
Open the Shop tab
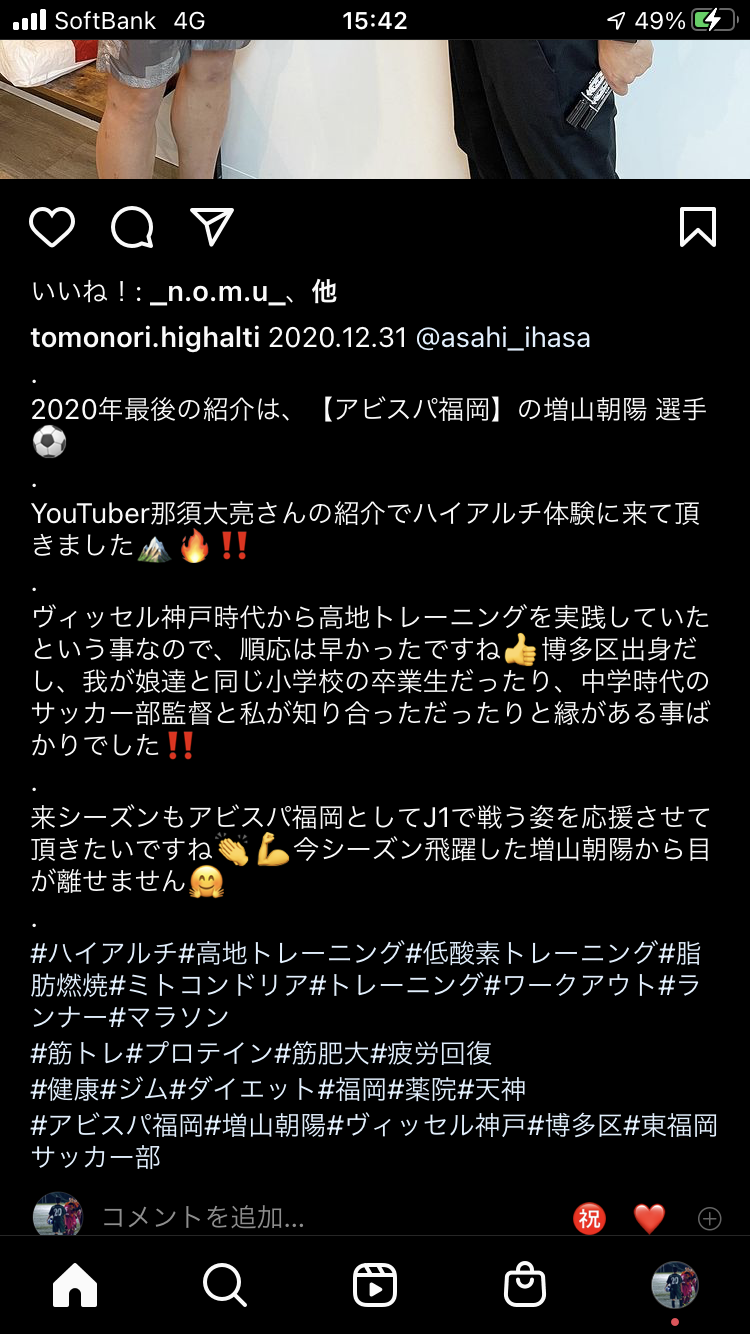525,1285
